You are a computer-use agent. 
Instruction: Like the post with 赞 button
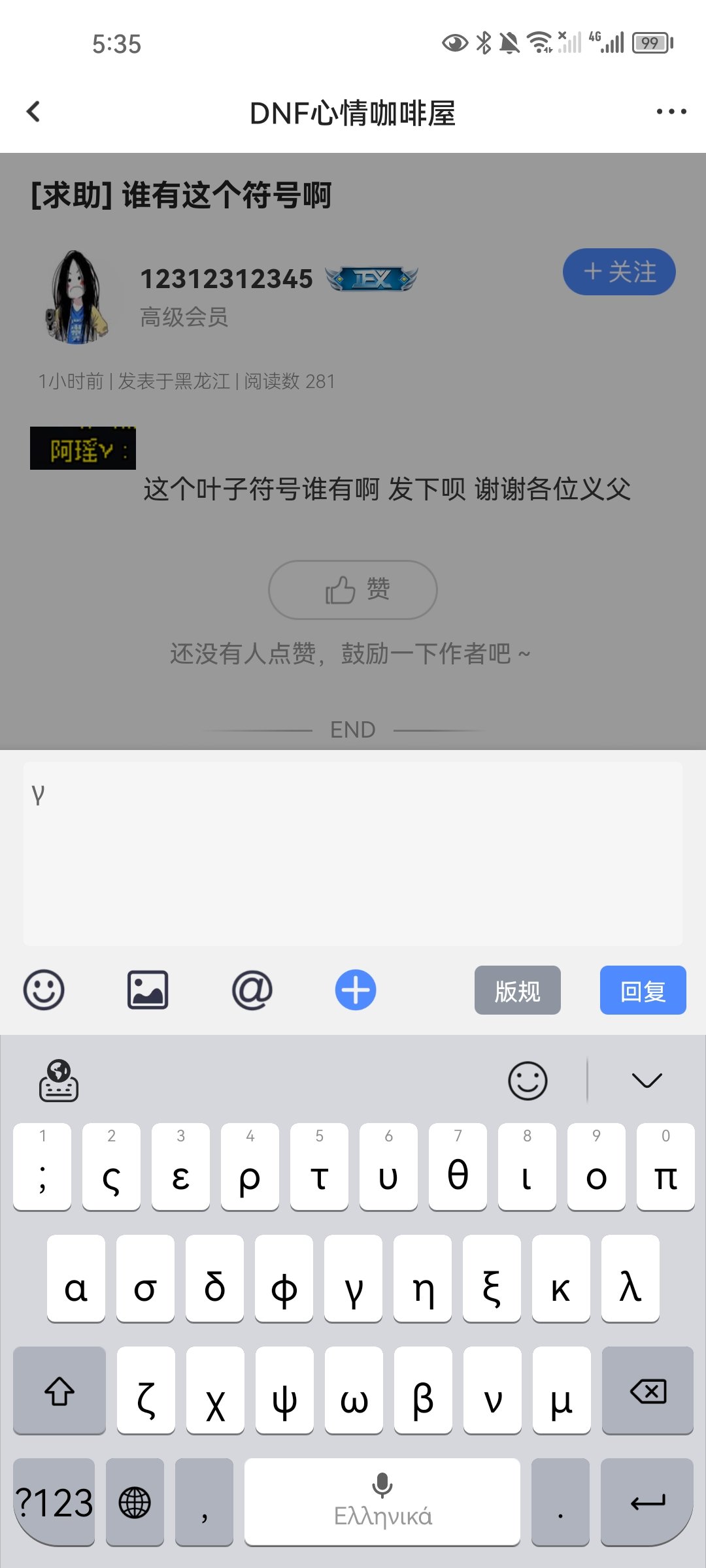tap(353, 590)
